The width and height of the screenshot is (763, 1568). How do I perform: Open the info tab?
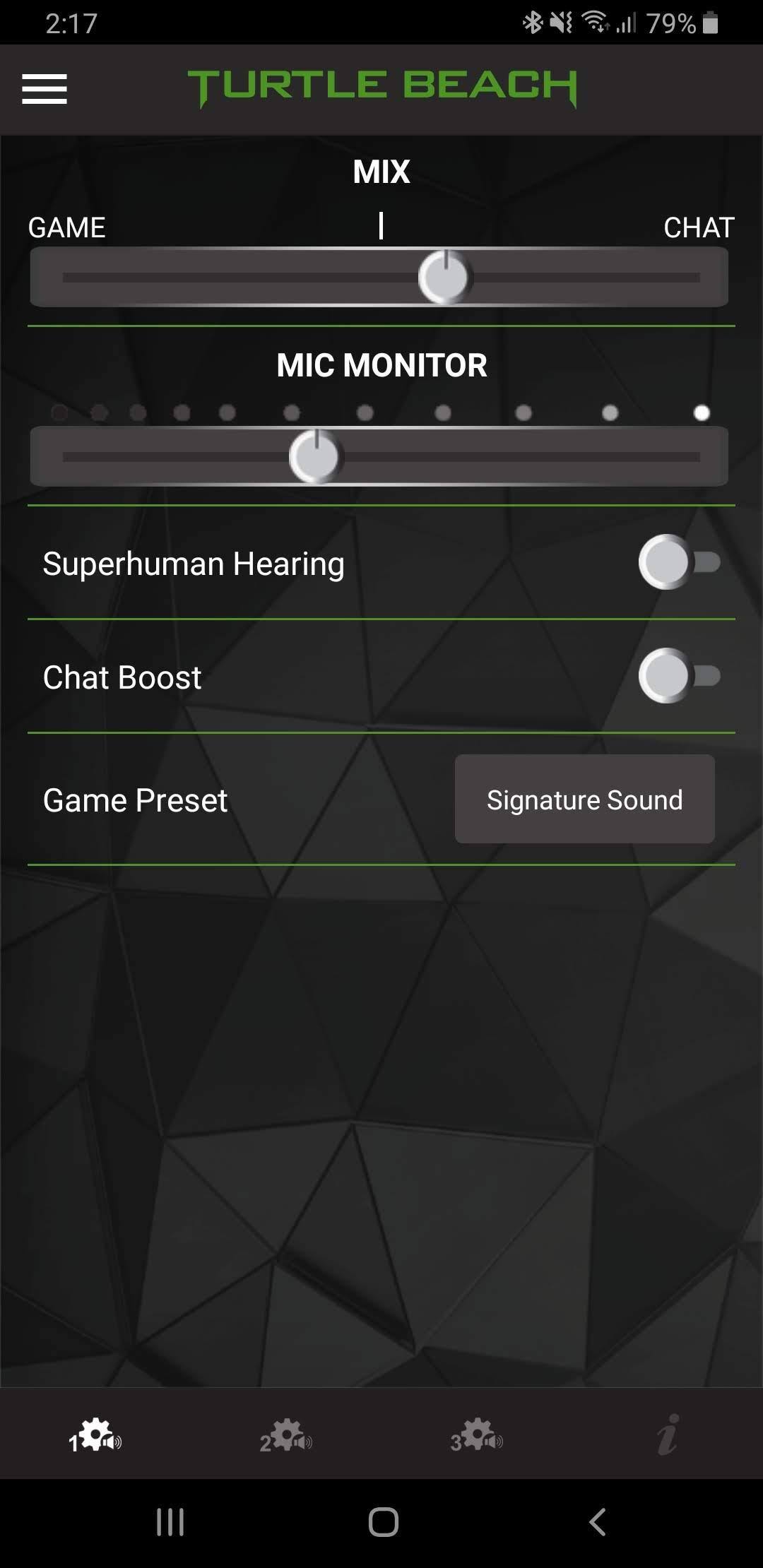pos(667,1435)
